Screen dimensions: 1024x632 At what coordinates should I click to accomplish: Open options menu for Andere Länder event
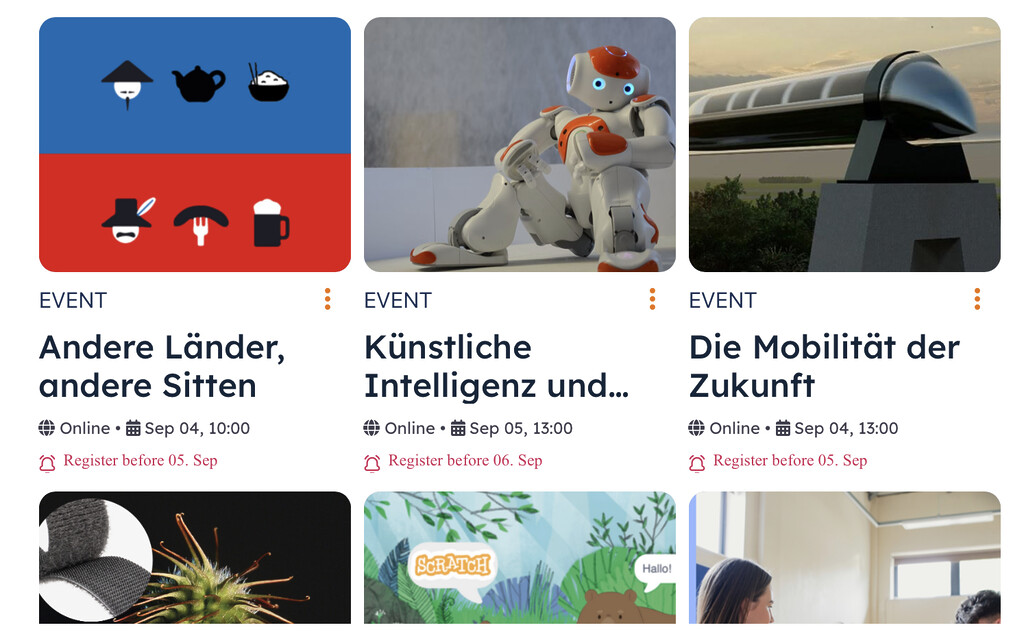327,299
